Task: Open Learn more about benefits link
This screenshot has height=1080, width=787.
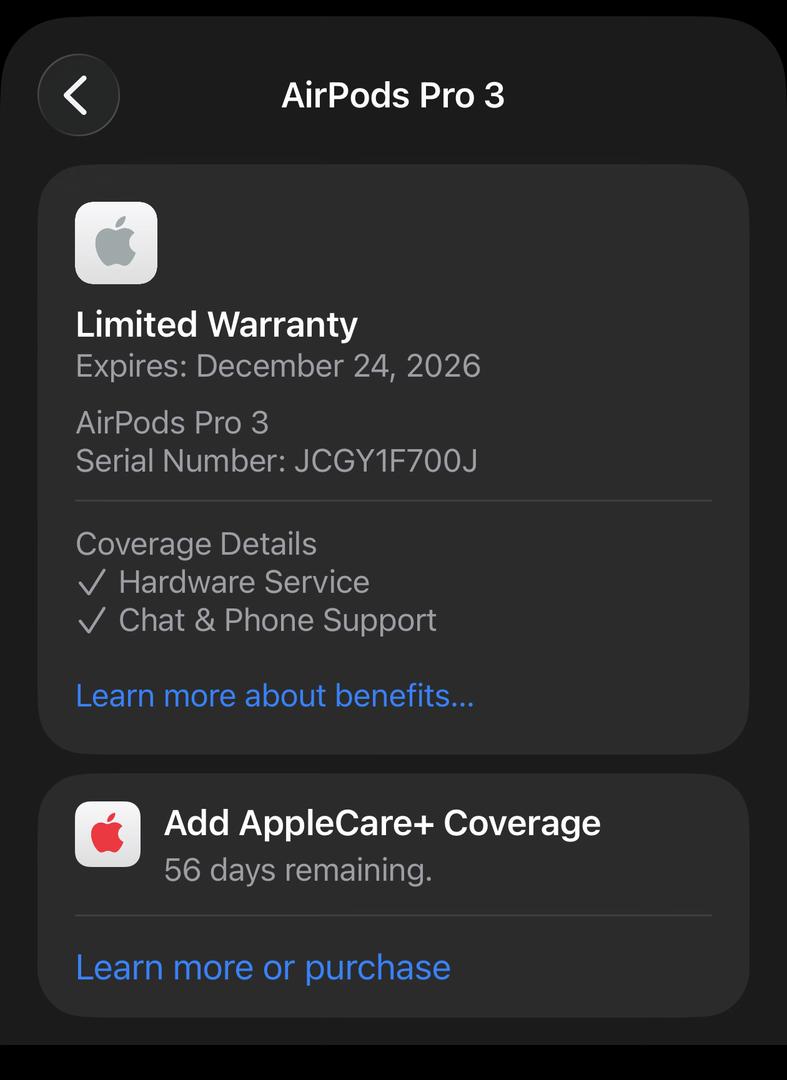Action: pos(275,695)
